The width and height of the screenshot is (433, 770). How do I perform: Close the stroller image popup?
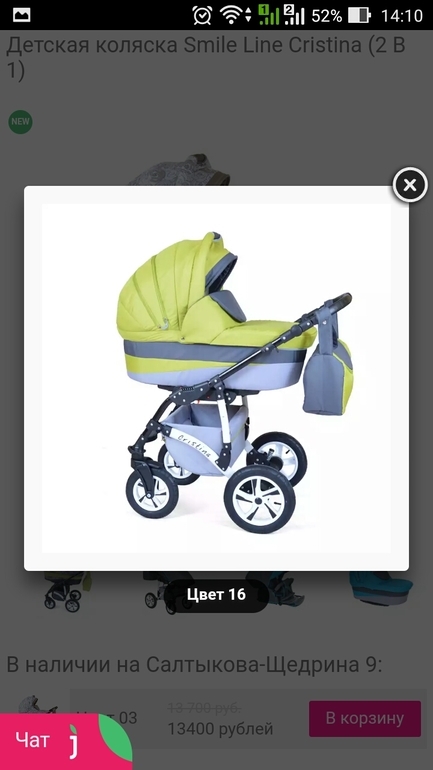(410, 185)
